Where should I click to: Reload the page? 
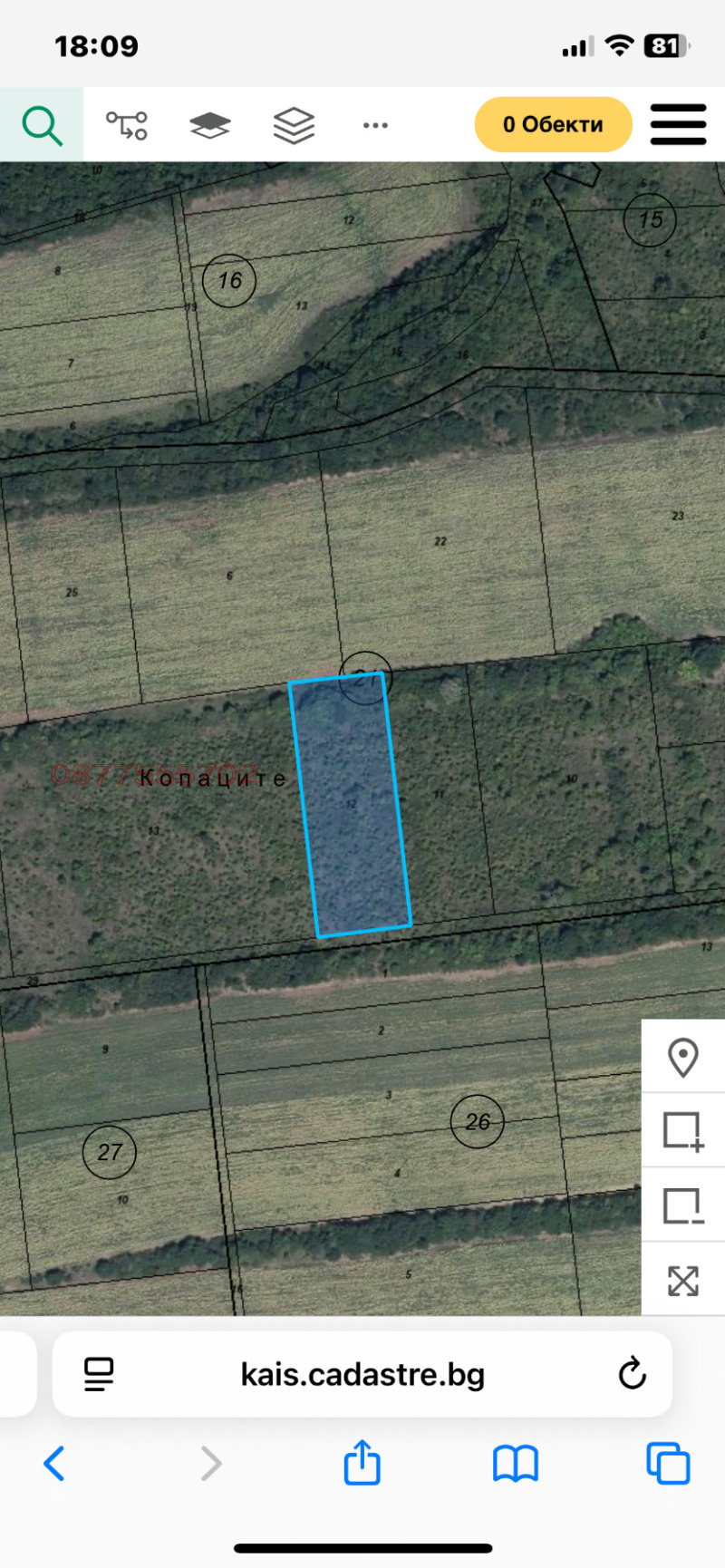tap(632, 1374)
